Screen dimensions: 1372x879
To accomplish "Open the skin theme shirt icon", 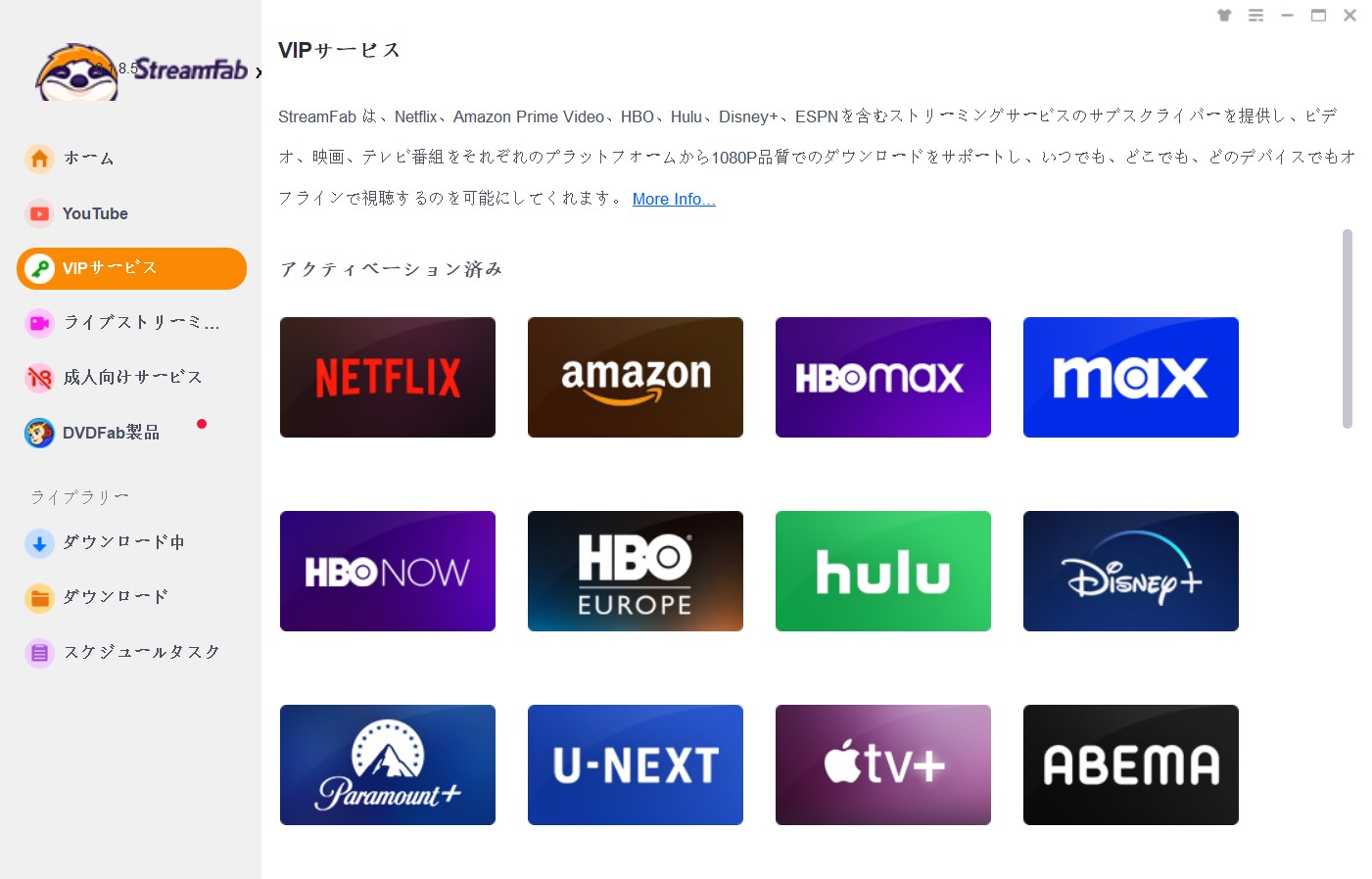I will [x=1224, y=15].
